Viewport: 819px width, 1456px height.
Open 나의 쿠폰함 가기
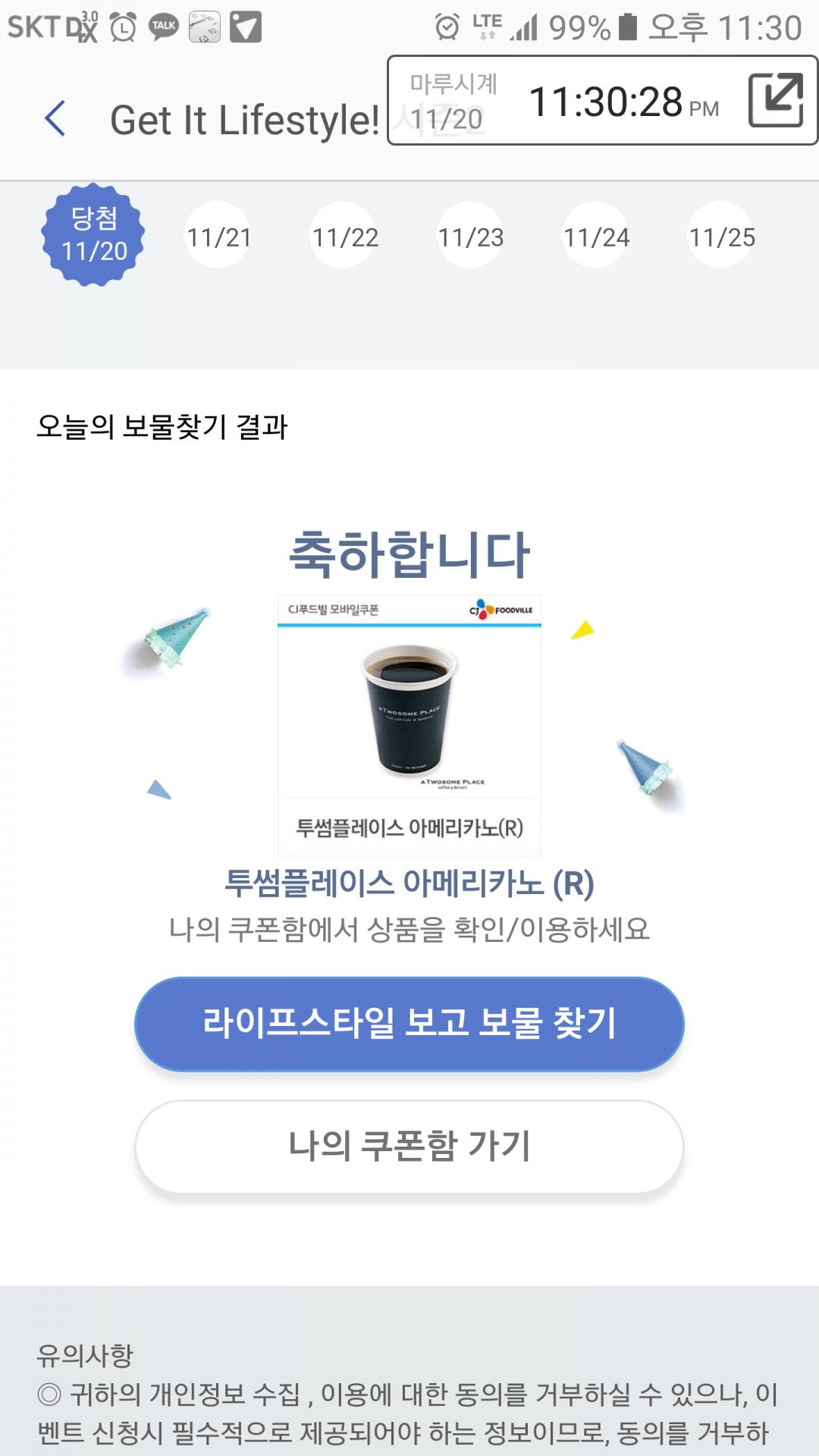[409, 1147]
